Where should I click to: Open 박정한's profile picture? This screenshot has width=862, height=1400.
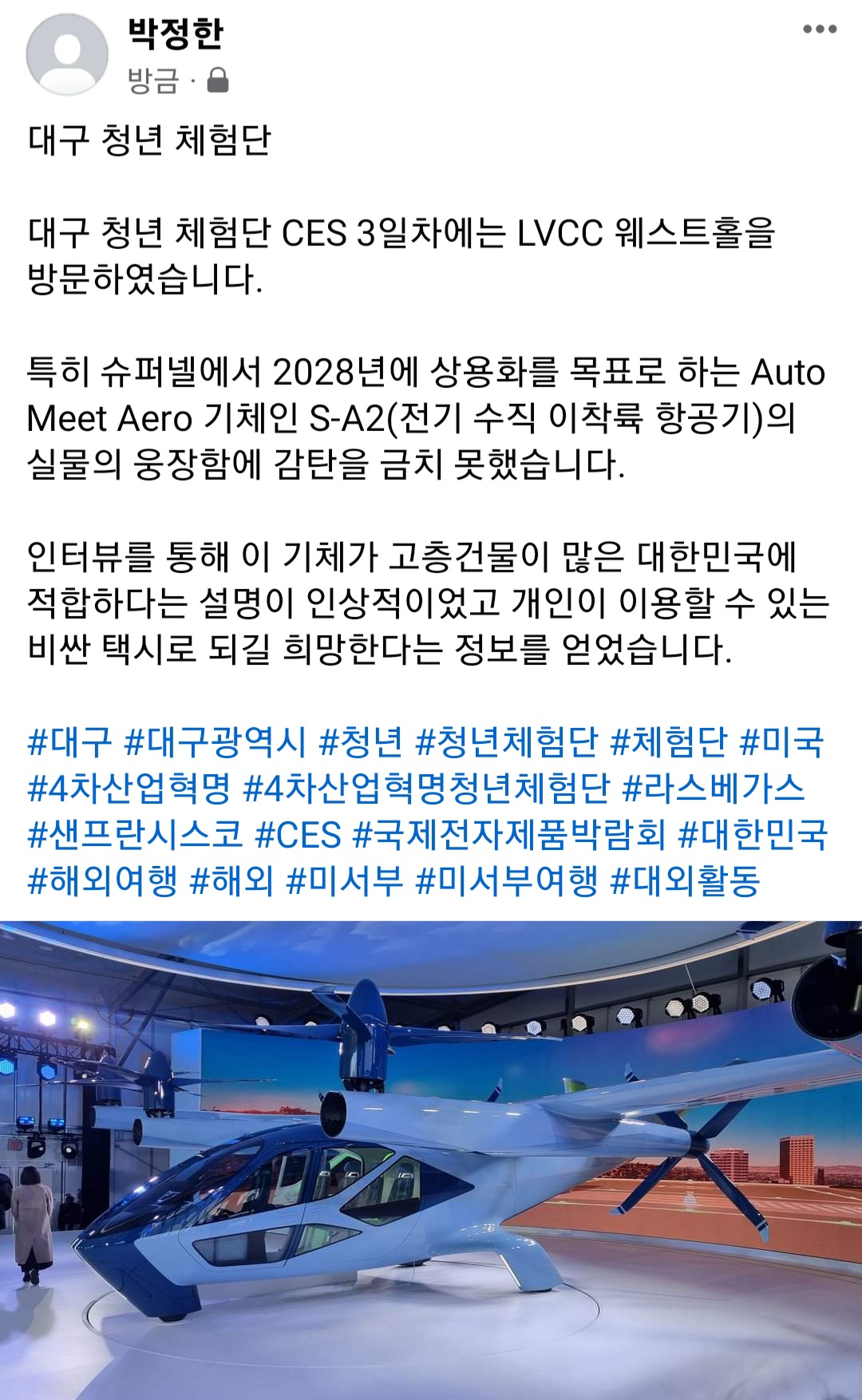67,54
